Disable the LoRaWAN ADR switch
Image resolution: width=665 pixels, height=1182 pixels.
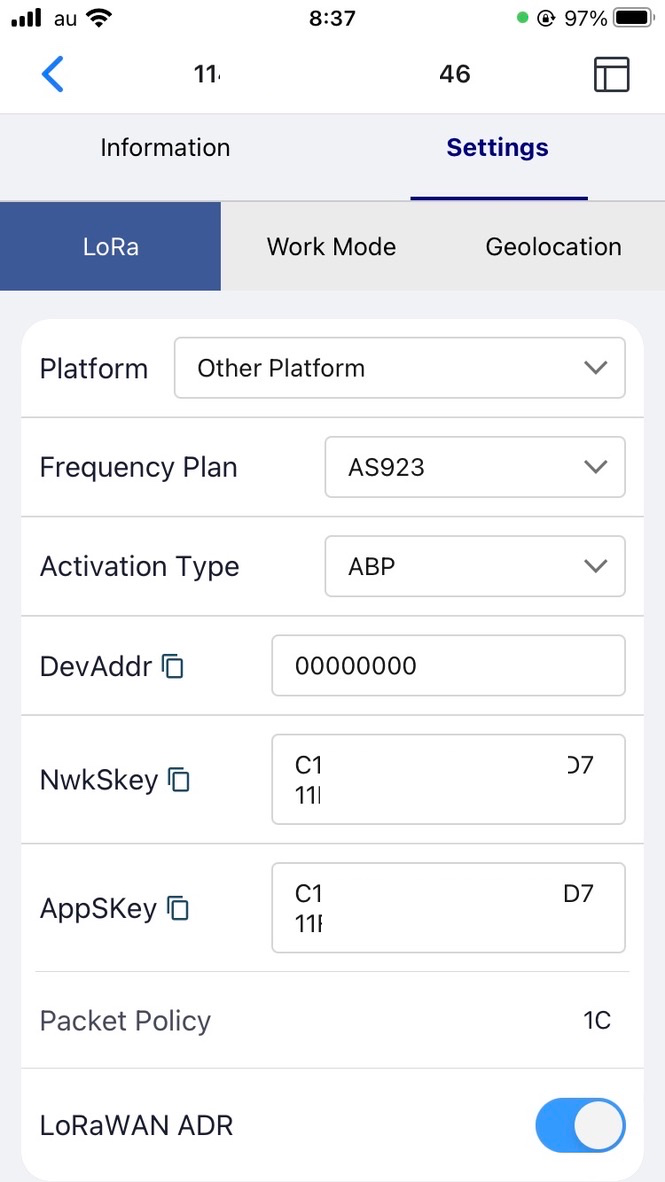click(x=580, y=1126)
